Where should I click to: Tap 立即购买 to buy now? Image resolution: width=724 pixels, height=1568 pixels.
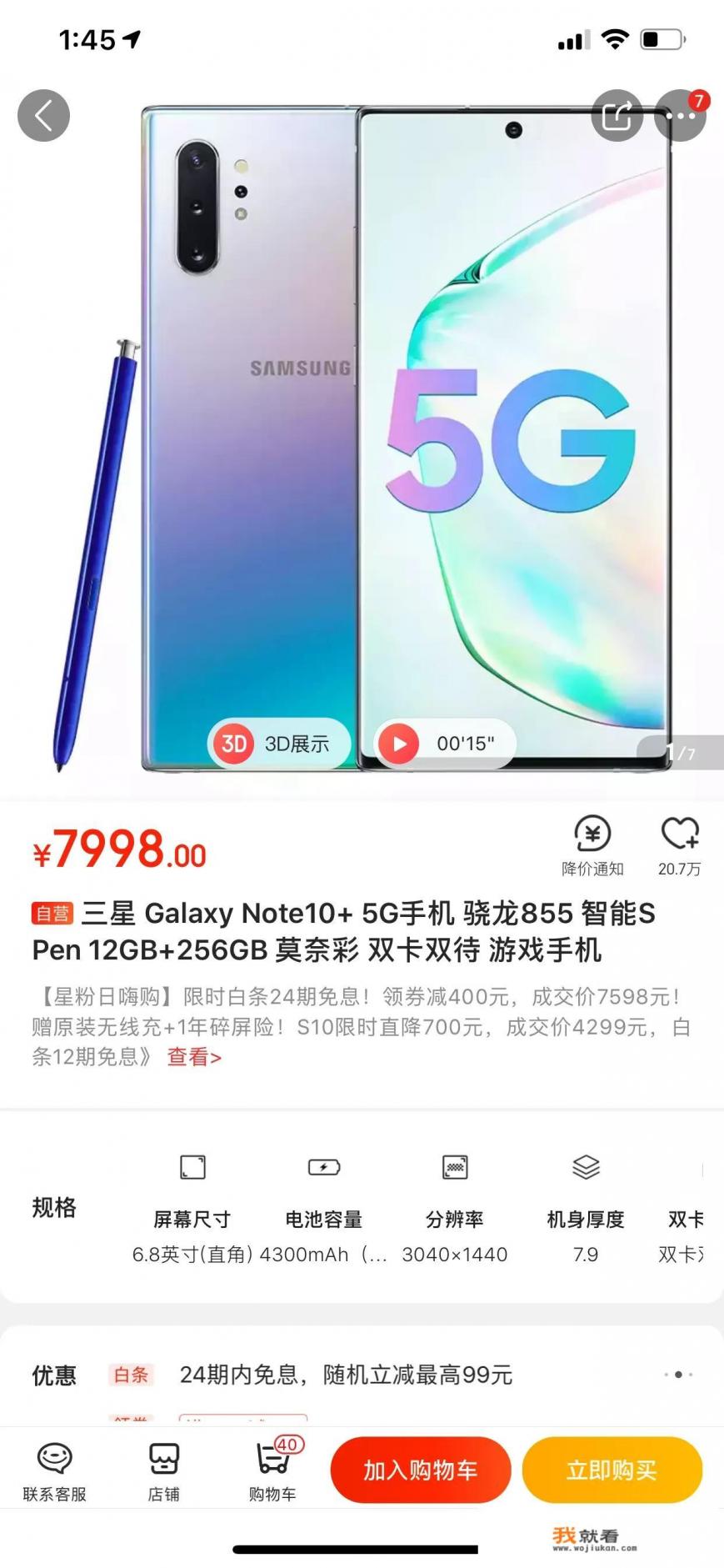[x=612, y=1470]
